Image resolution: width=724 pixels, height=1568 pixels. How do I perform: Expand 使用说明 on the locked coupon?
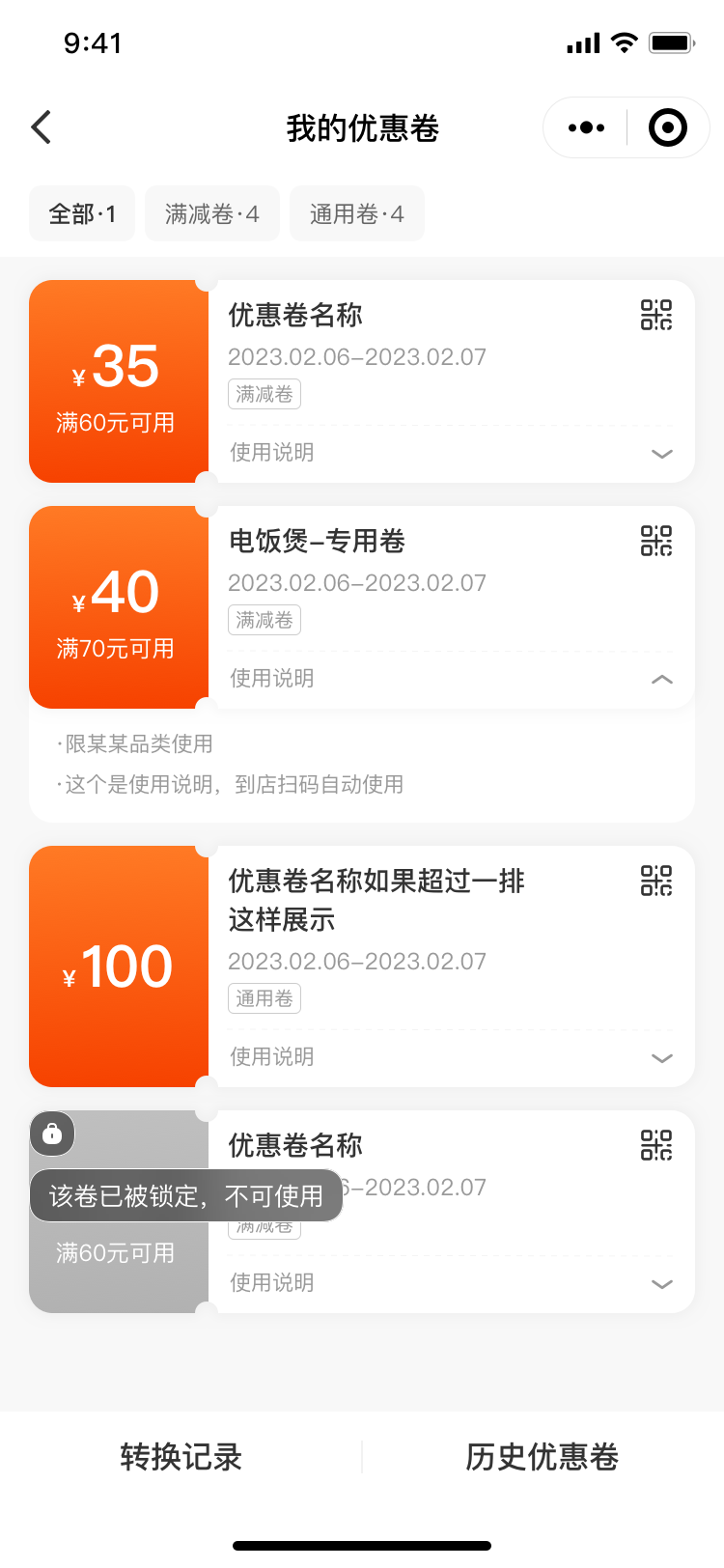tap(451, 1283)
